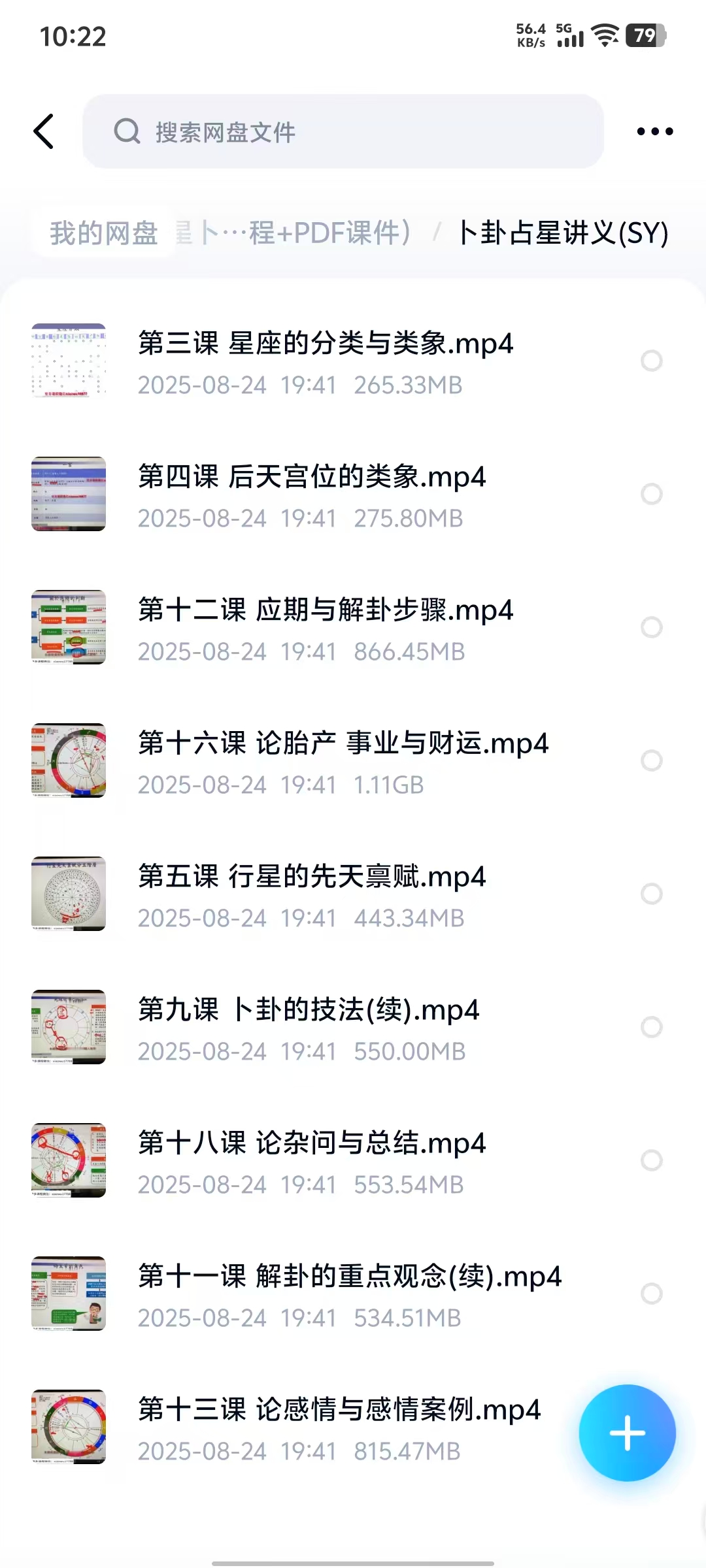The image size is (706, 1568).
Task: Tap the 搜索网盘文件 search box
Action: (343, 131)
